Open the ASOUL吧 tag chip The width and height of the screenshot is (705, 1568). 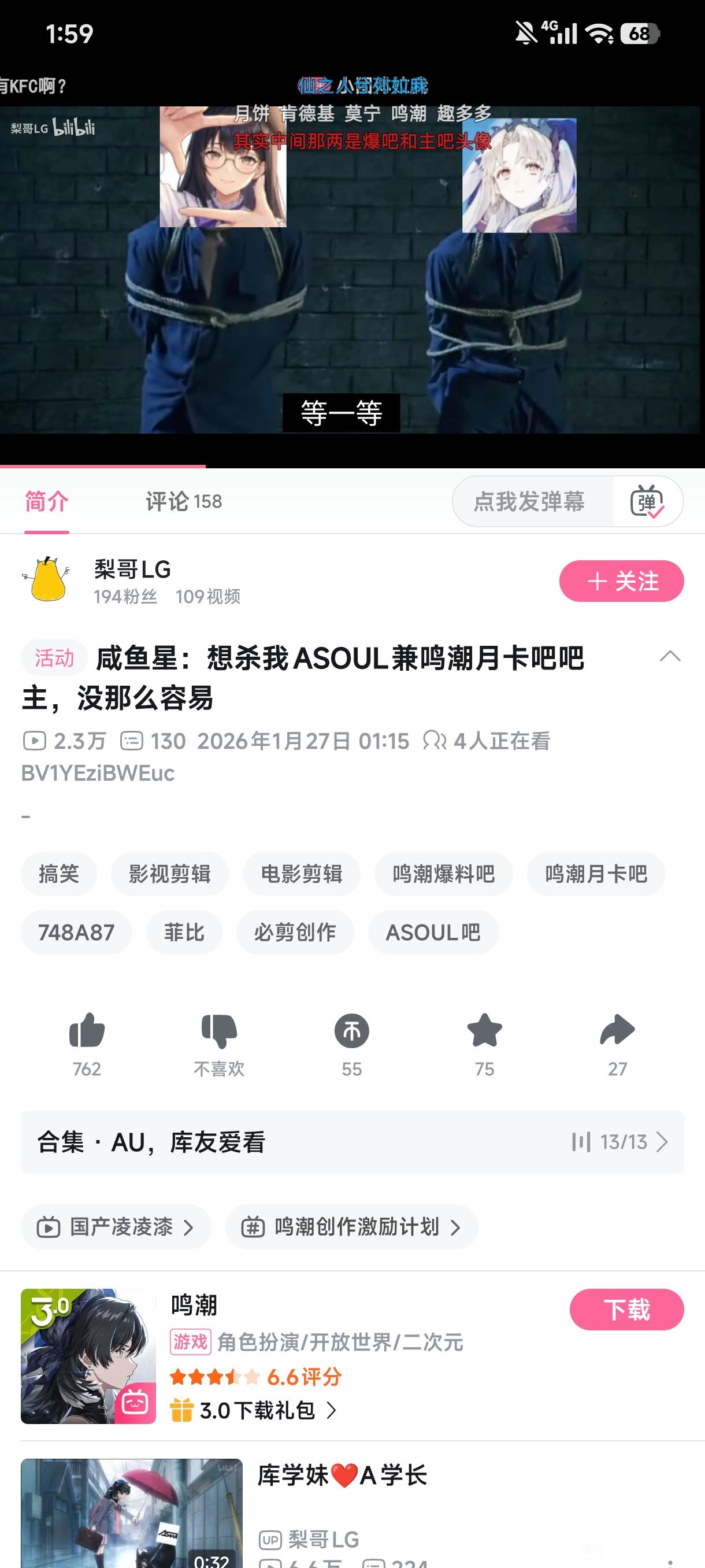point(432,933)
